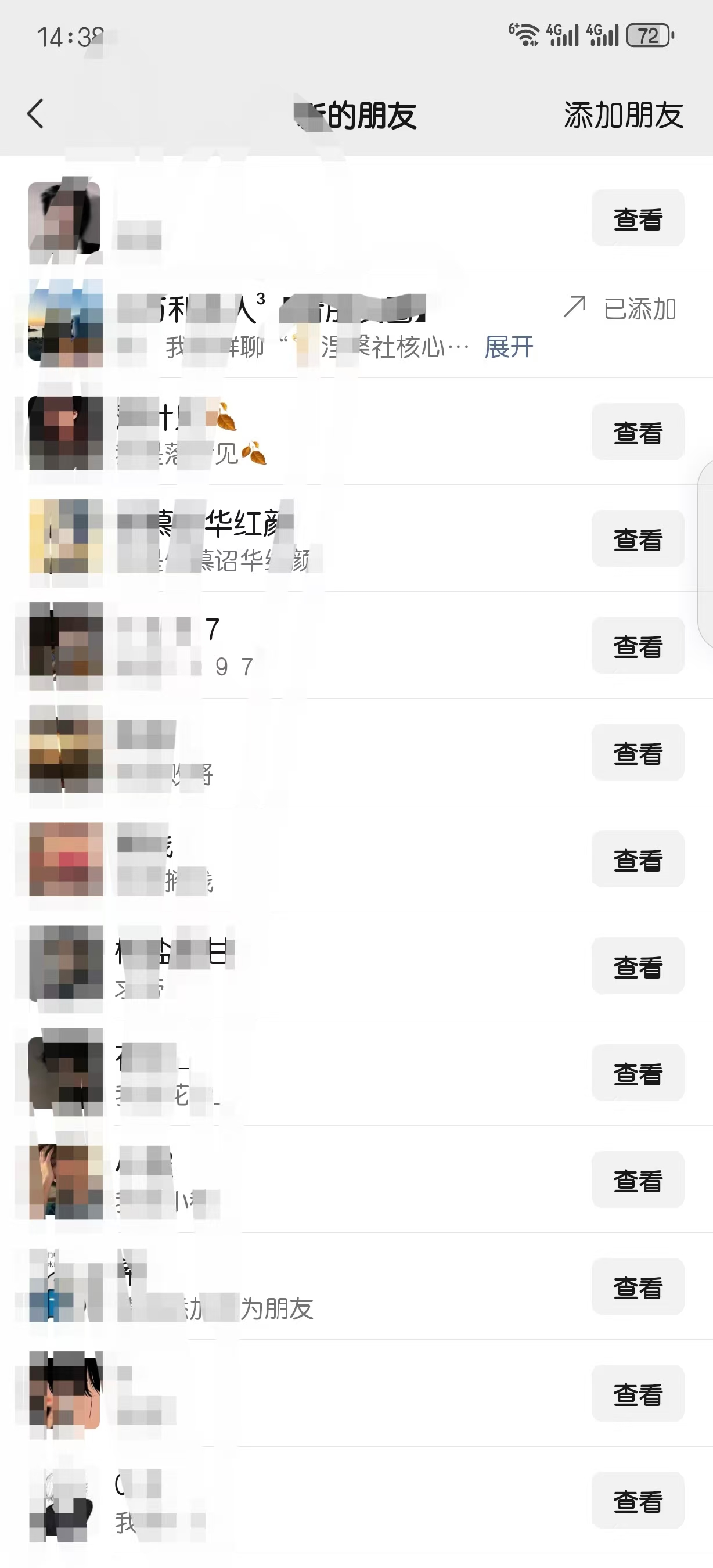The height and width of the screenshot is (1568, 713).
Task: View the very first friend request
Action: point(638,218)
